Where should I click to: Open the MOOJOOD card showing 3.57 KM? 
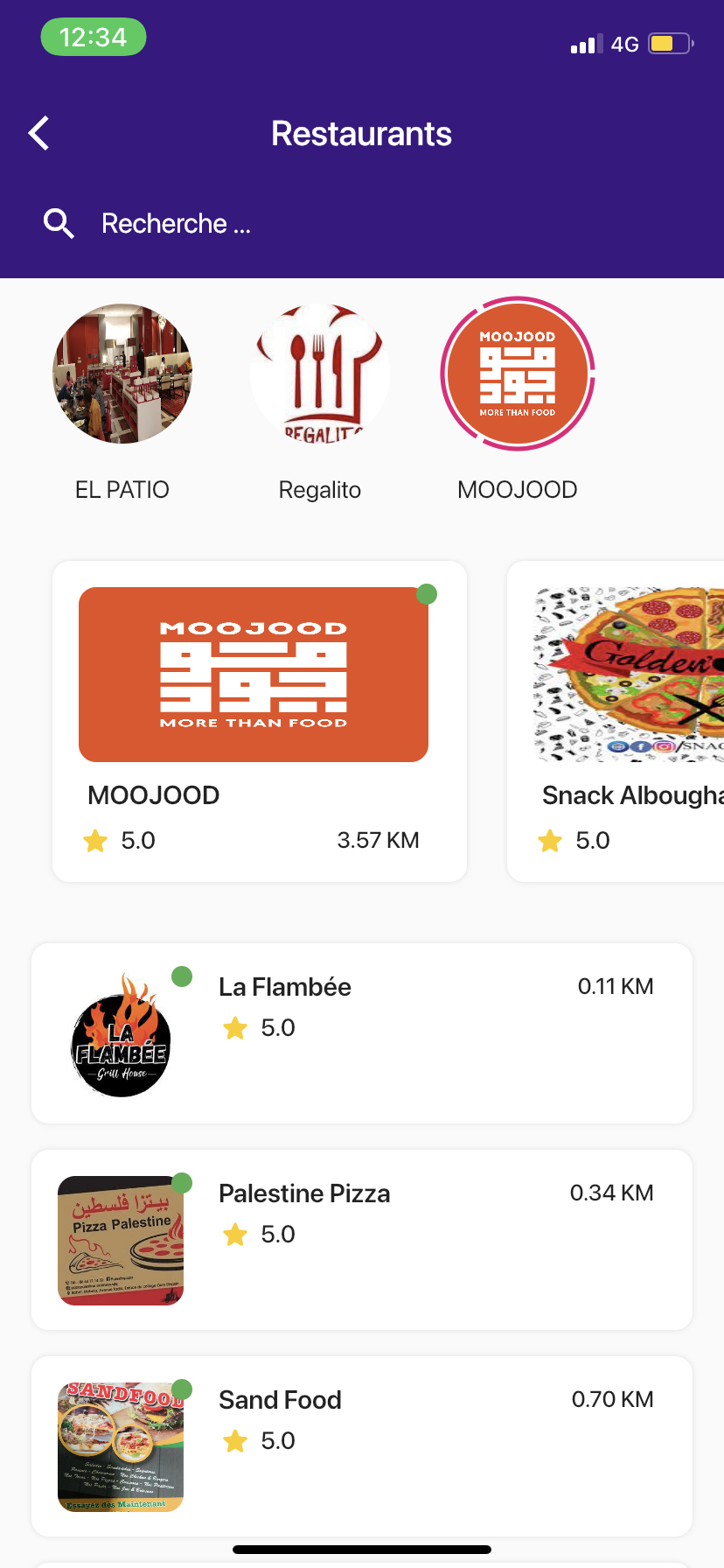coord(260,721)
